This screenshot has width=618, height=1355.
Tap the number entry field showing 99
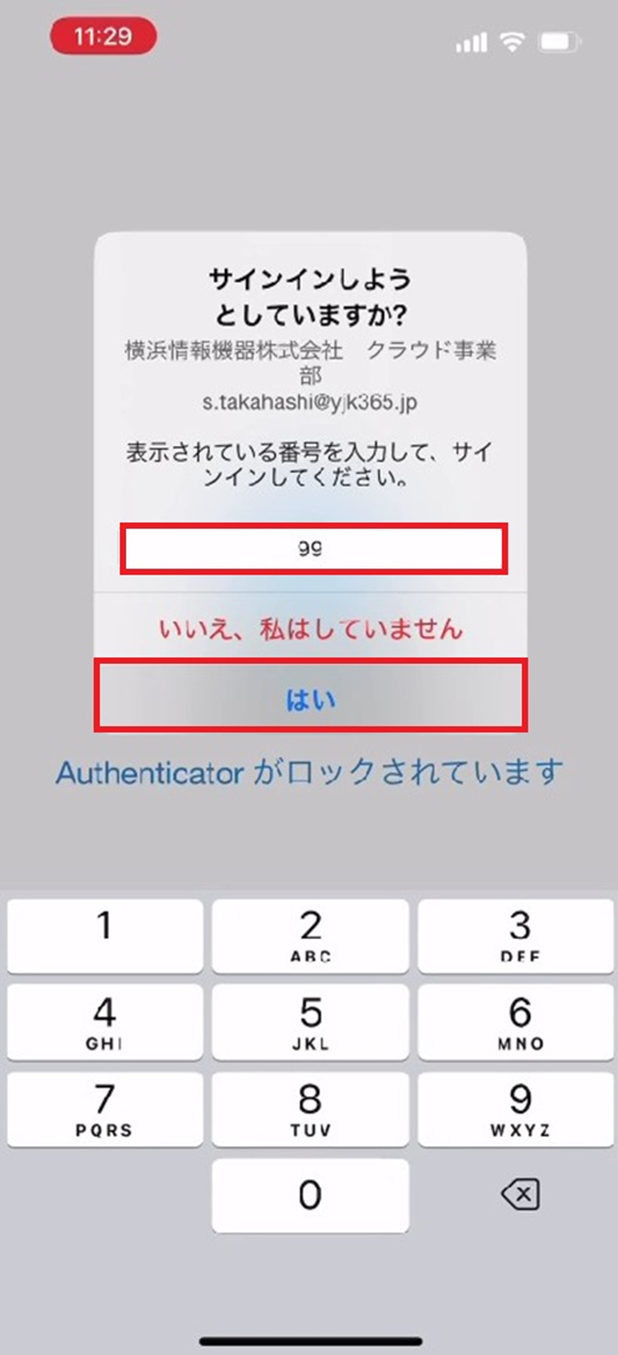(x=312, y=548)
